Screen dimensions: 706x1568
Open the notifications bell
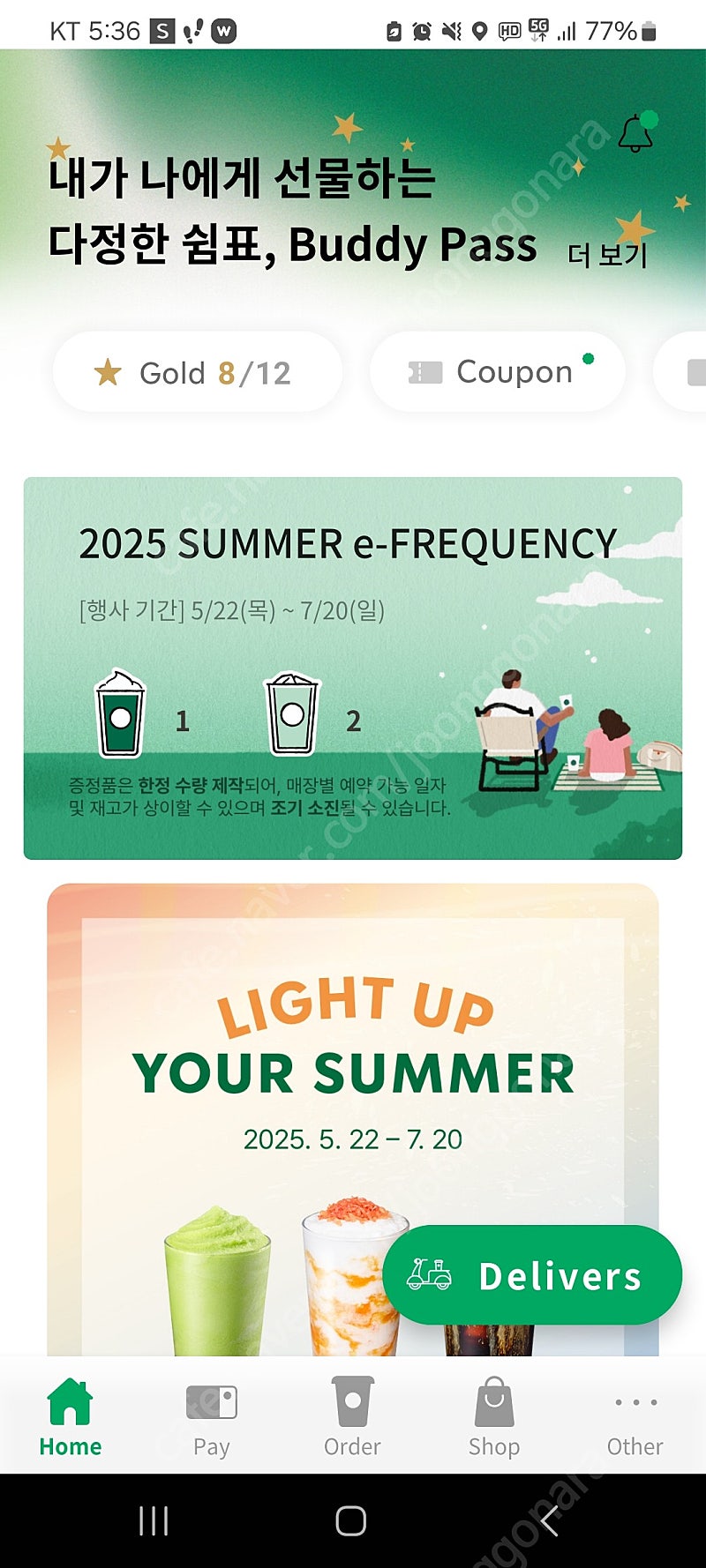click(x=635, y=134)
